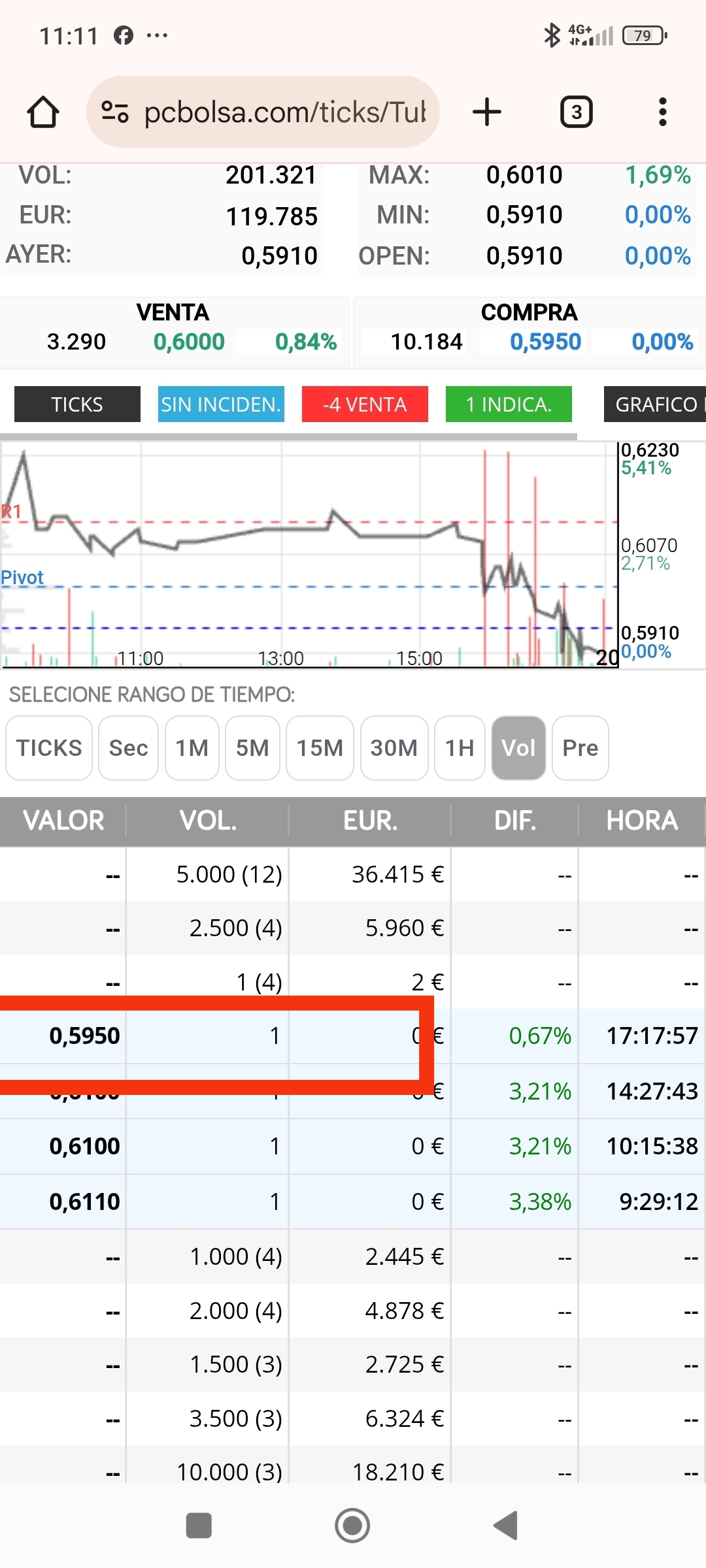This screenshot has height=1568, width=706.
Task: Open the 1 INDICA. tab
Action: click(509, 404)
